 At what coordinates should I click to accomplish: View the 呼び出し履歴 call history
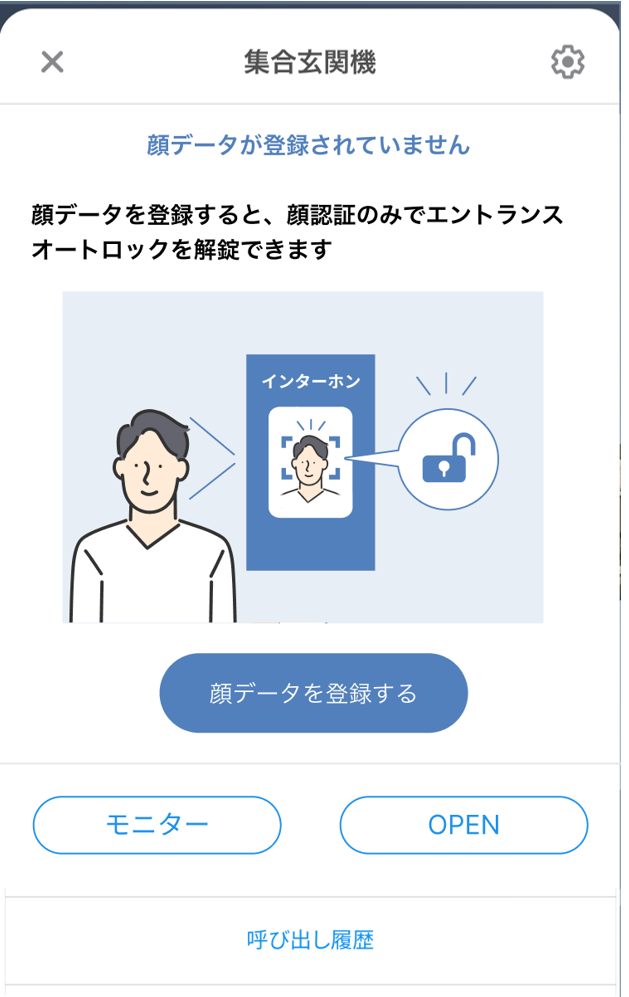point(310,940)
